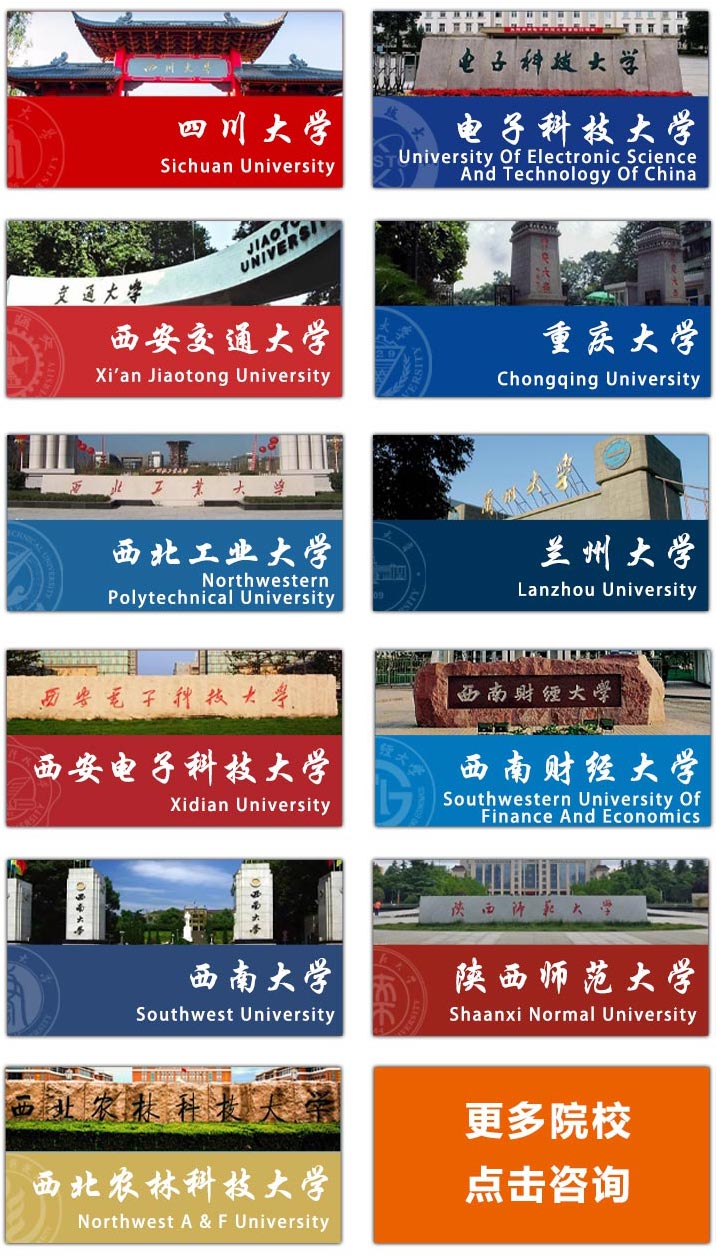The width and height of the screenshot is (716, 1256).
Task: Select the Shaanxi Normal University tile
Action: [x=542, y=948]
